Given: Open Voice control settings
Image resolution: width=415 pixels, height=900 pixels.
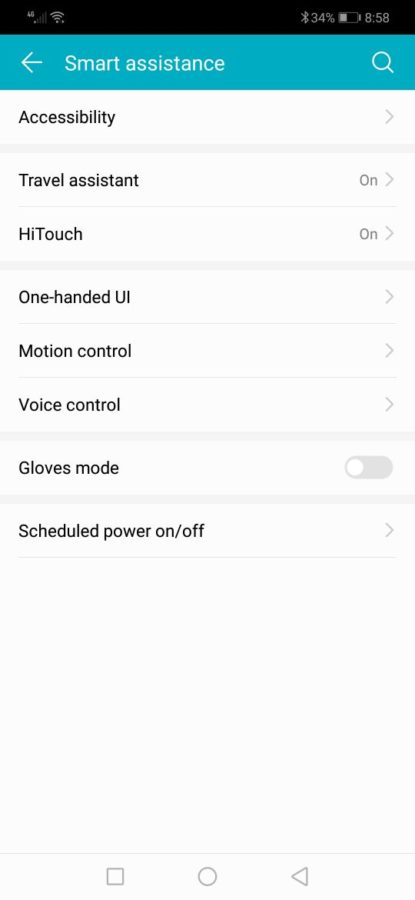Looking at the screenshot, I should tap(207, 405).
